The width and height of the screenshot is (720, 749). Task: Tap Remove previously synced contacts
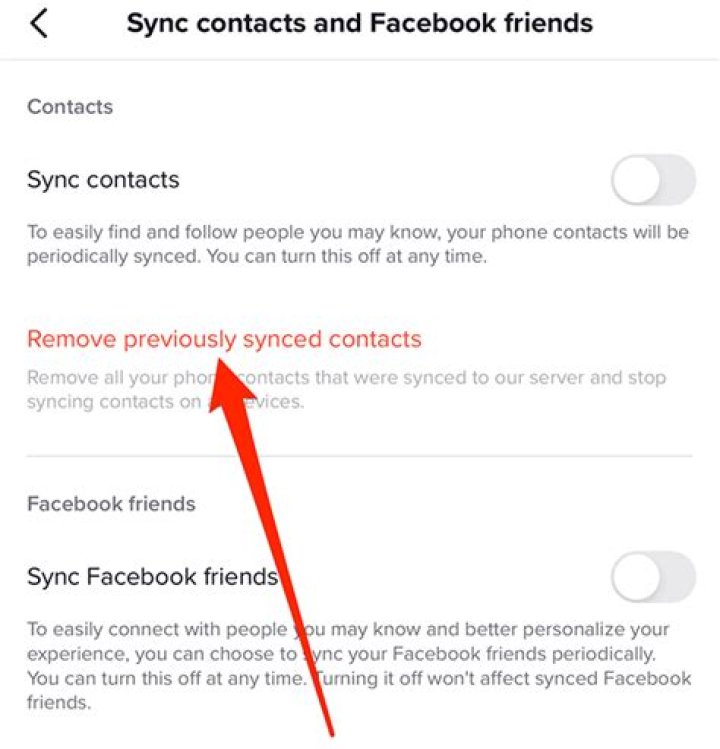tap(224, 339)
